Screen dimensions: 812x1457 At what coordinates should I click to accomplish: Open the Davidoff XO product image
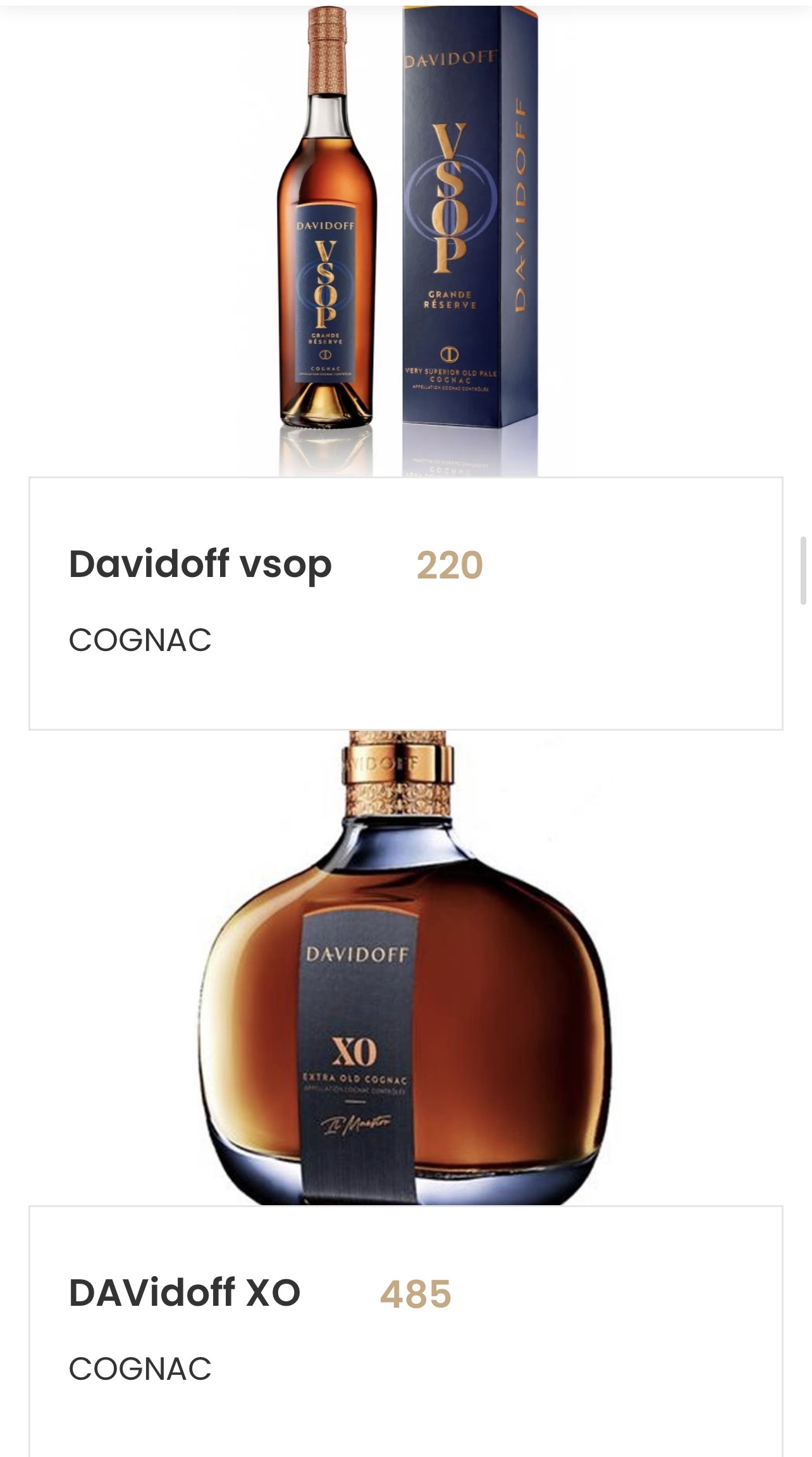click(405, 968)
